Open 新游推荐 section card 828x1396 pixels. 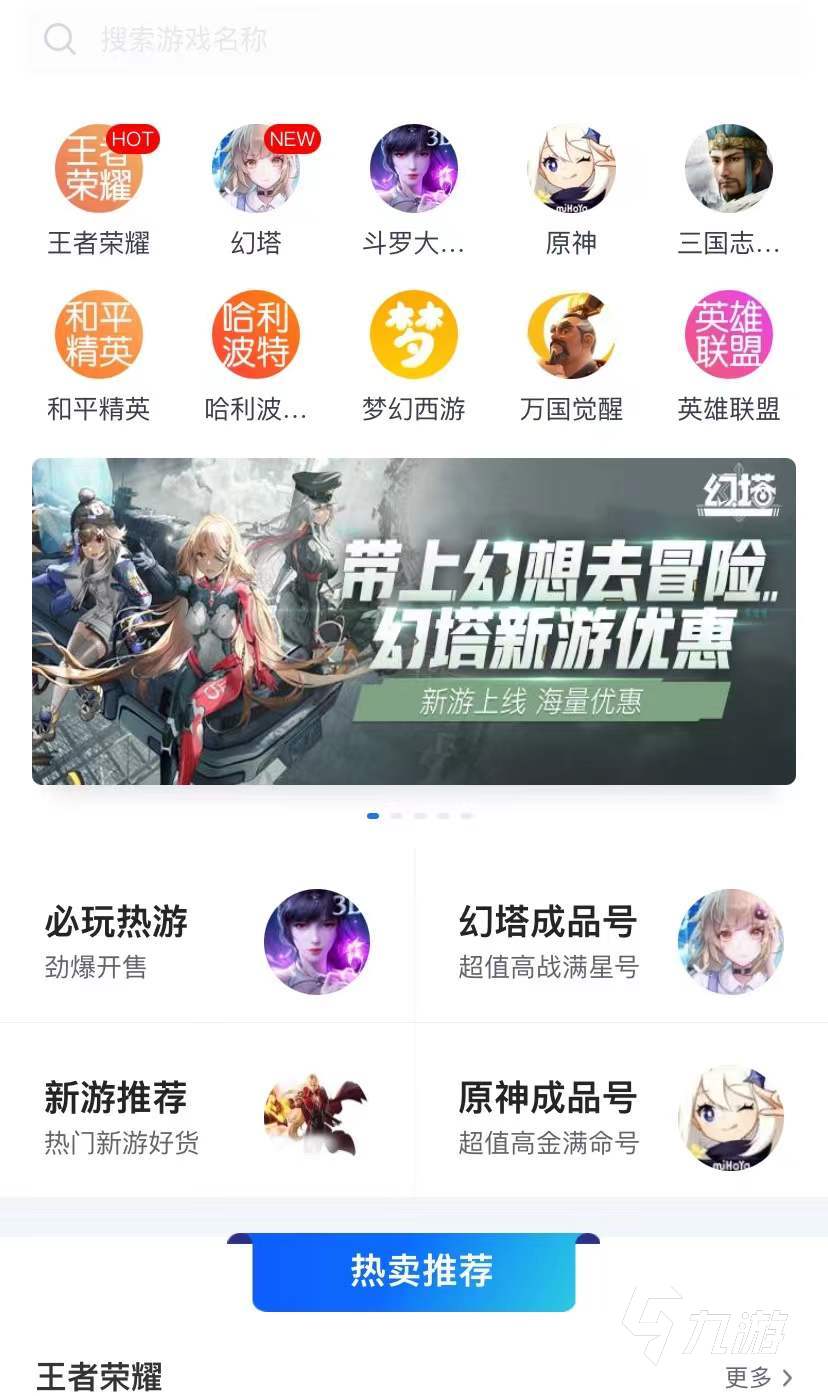point(206,1114)
